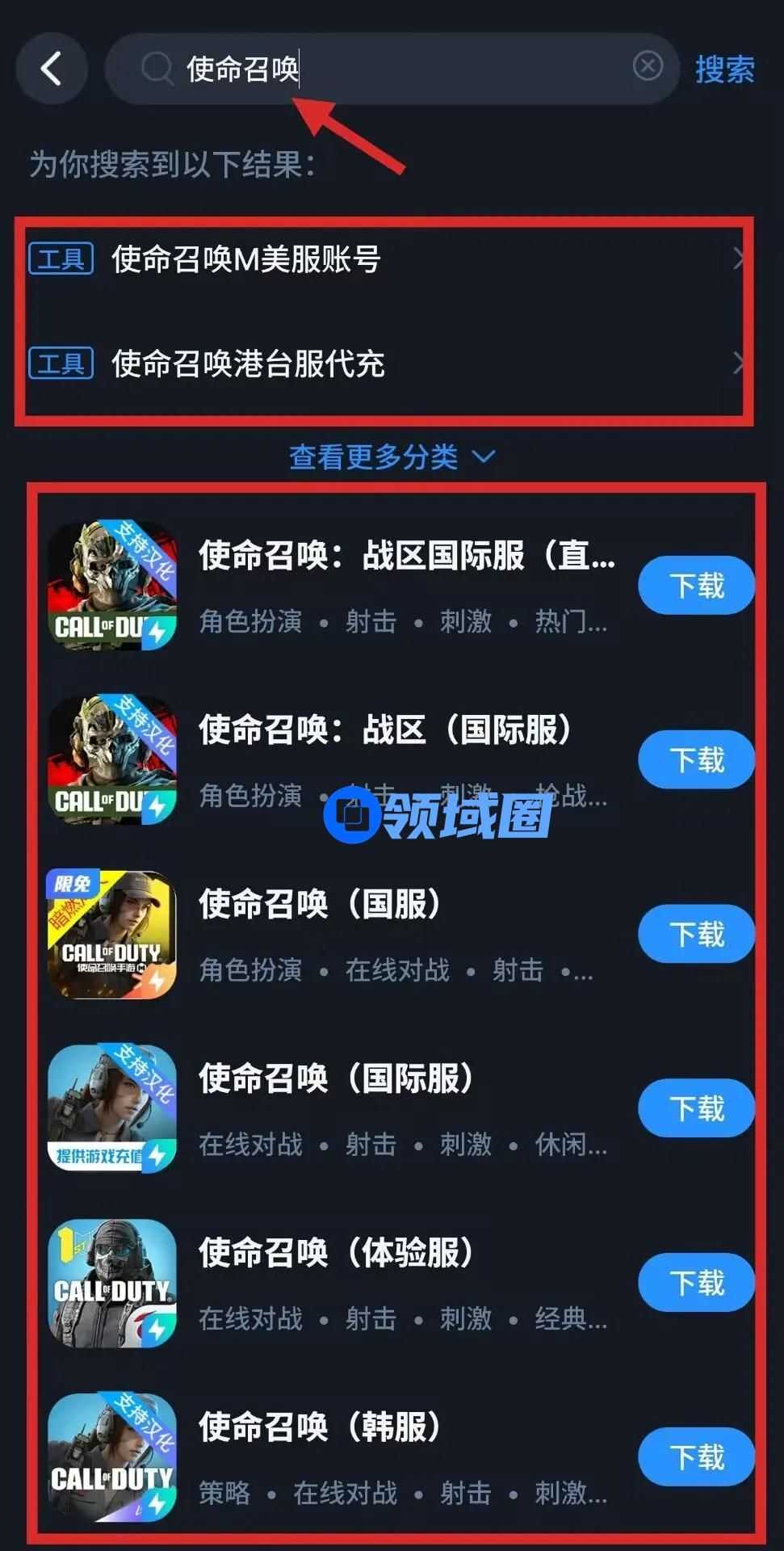Go back using the top-left arrow
This screenshot has height=1551, width=784.
(x=52, y=69)
